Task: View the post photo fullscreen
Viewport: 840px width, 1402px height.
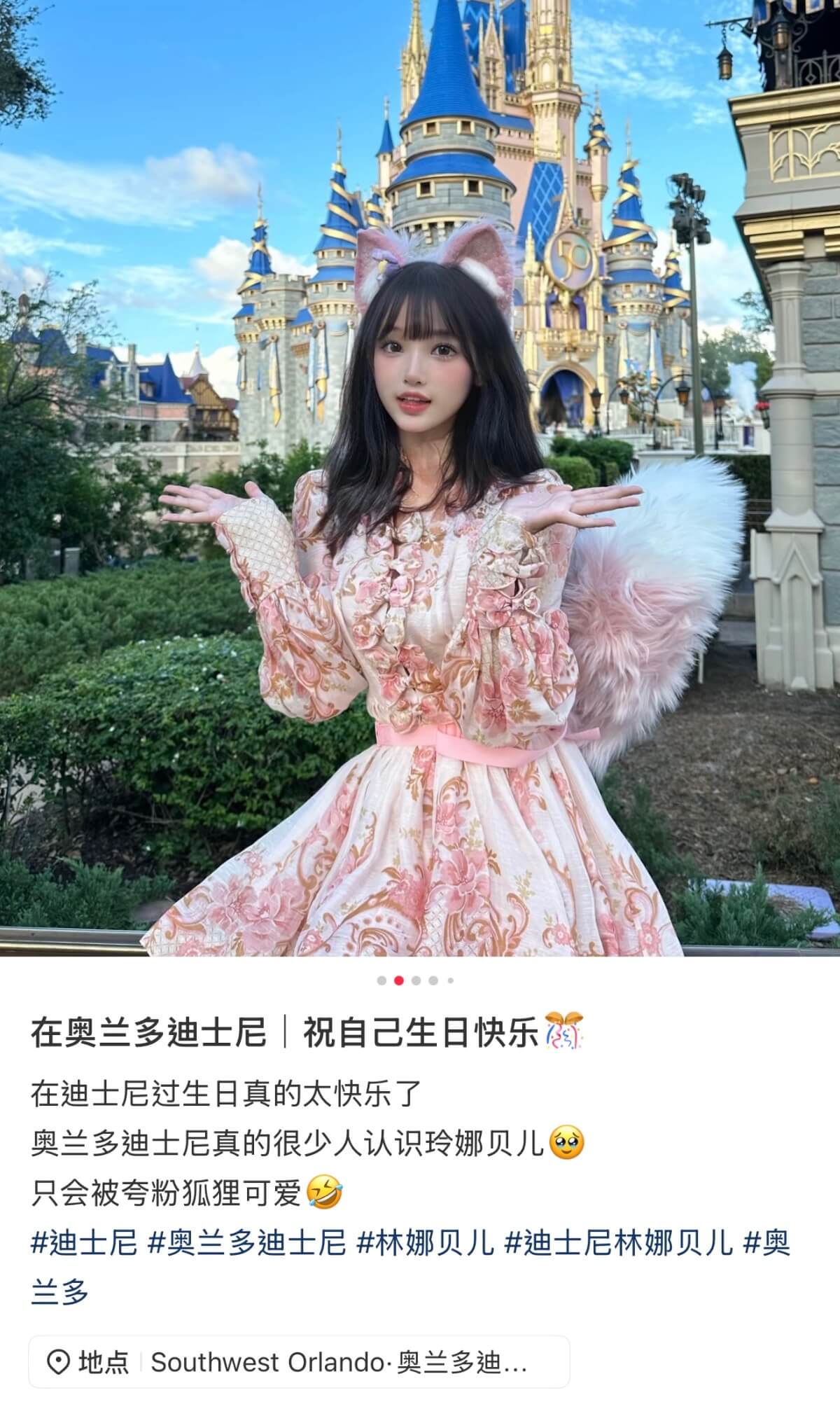Action: 420,476
